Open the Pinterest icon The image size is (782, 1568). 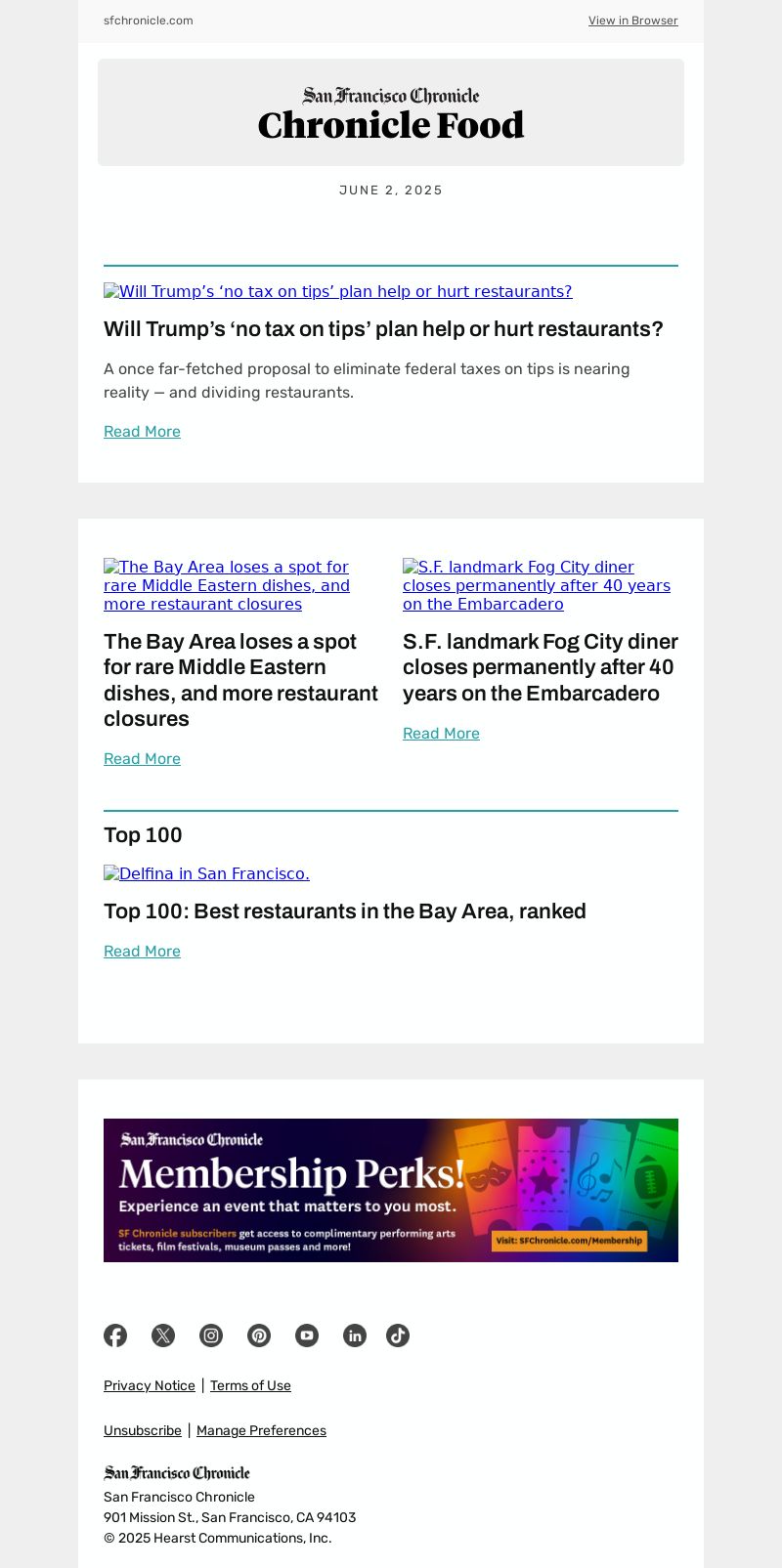click(259, 1335)
